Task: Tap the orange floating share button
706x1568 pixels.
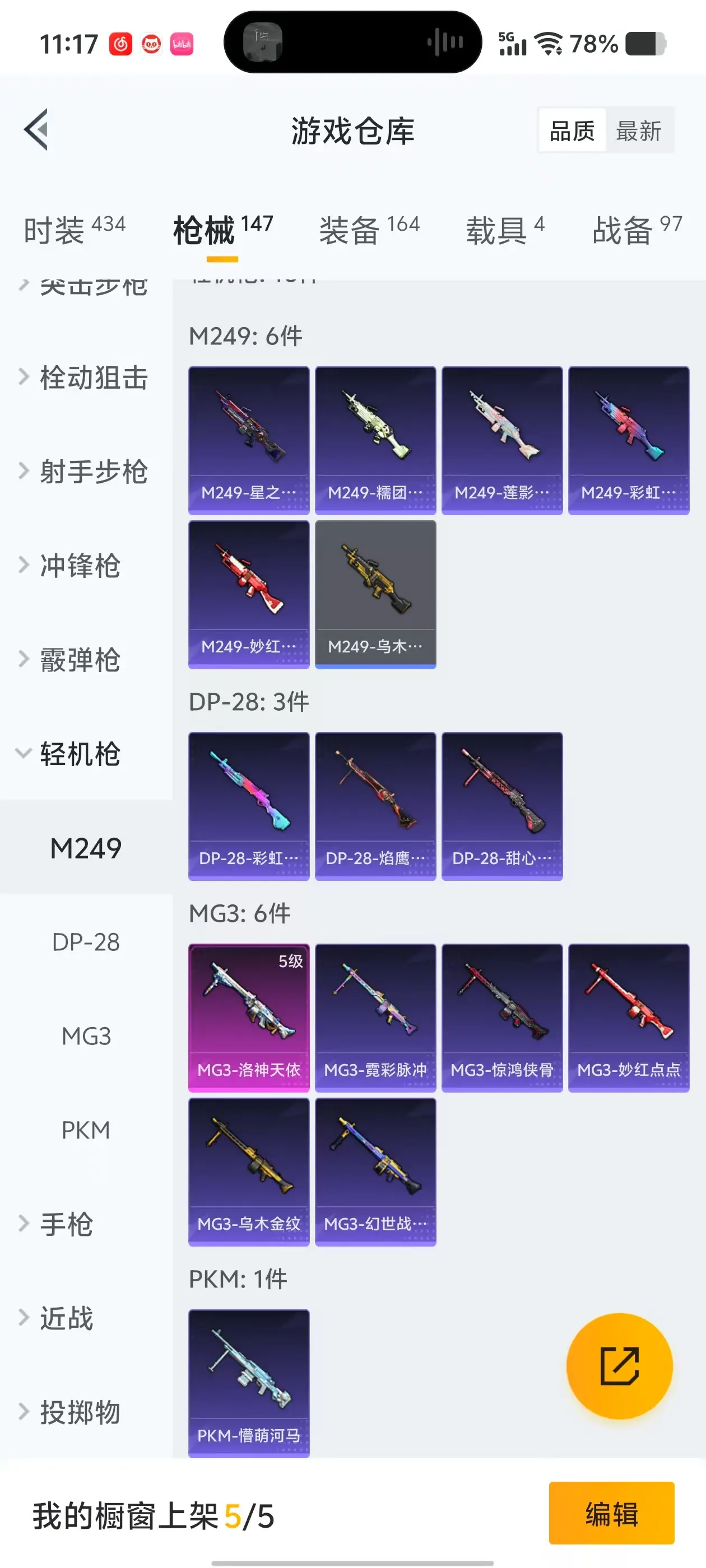Action: (x=620, y=1366)
